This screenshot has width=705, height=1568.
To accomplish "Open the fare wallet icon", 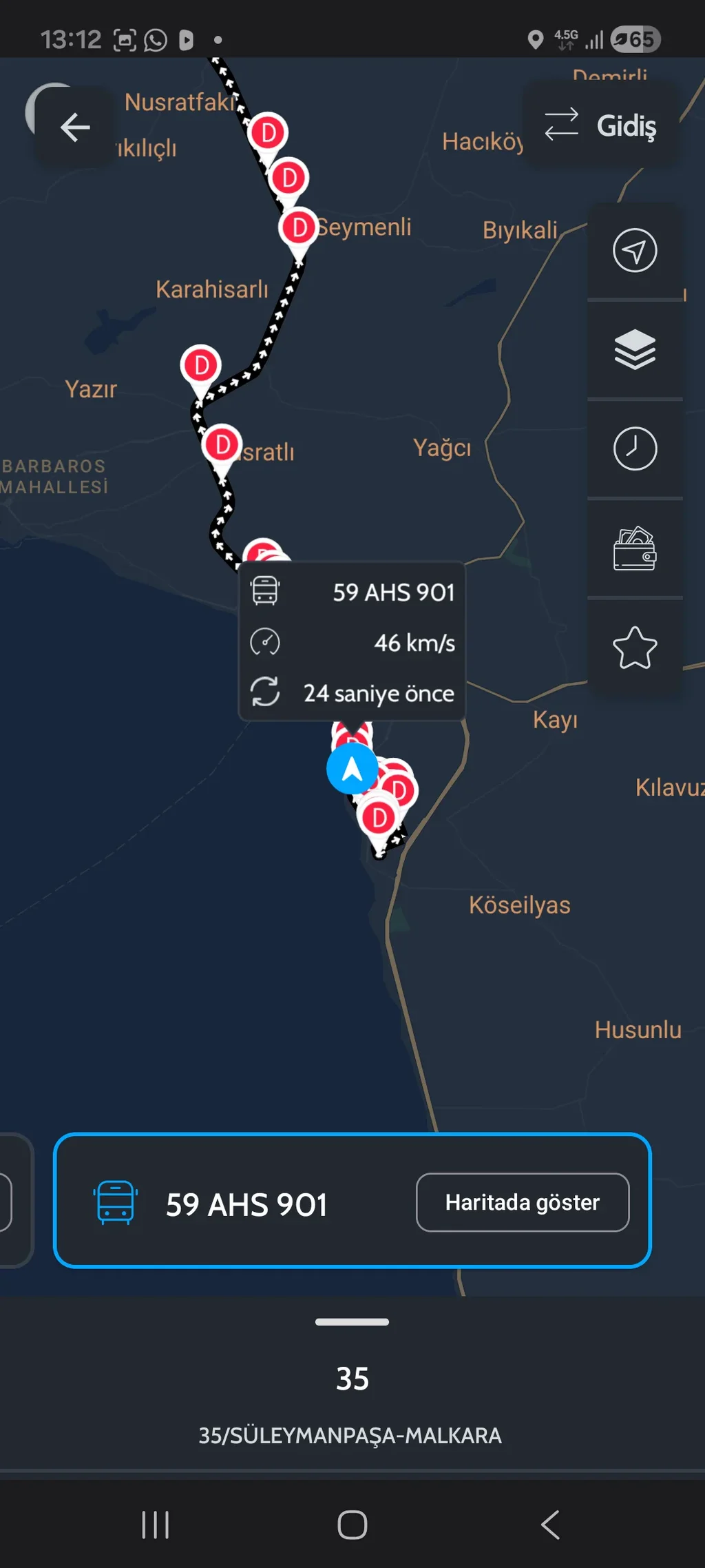I will coord(634,548).
